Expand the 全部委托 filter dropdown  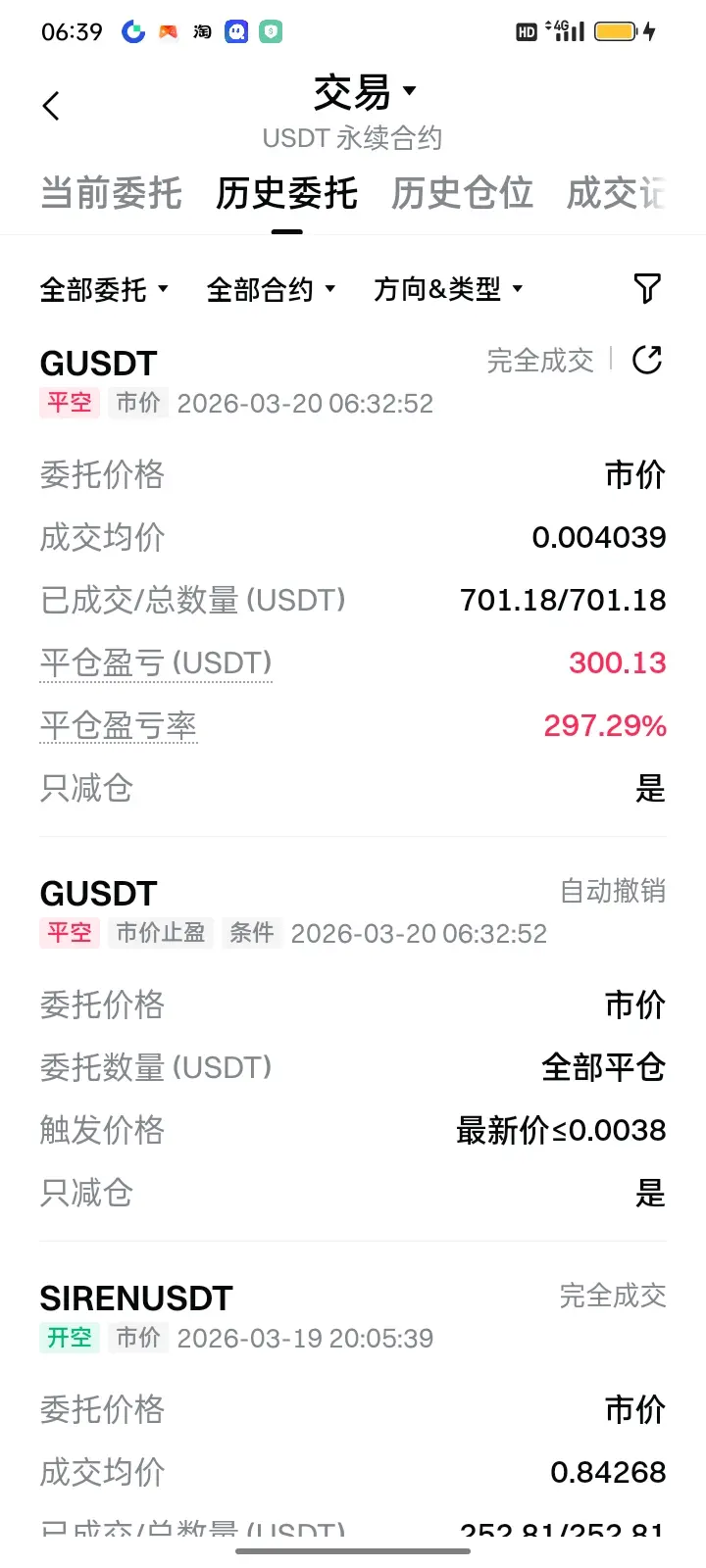coord(104,289)
